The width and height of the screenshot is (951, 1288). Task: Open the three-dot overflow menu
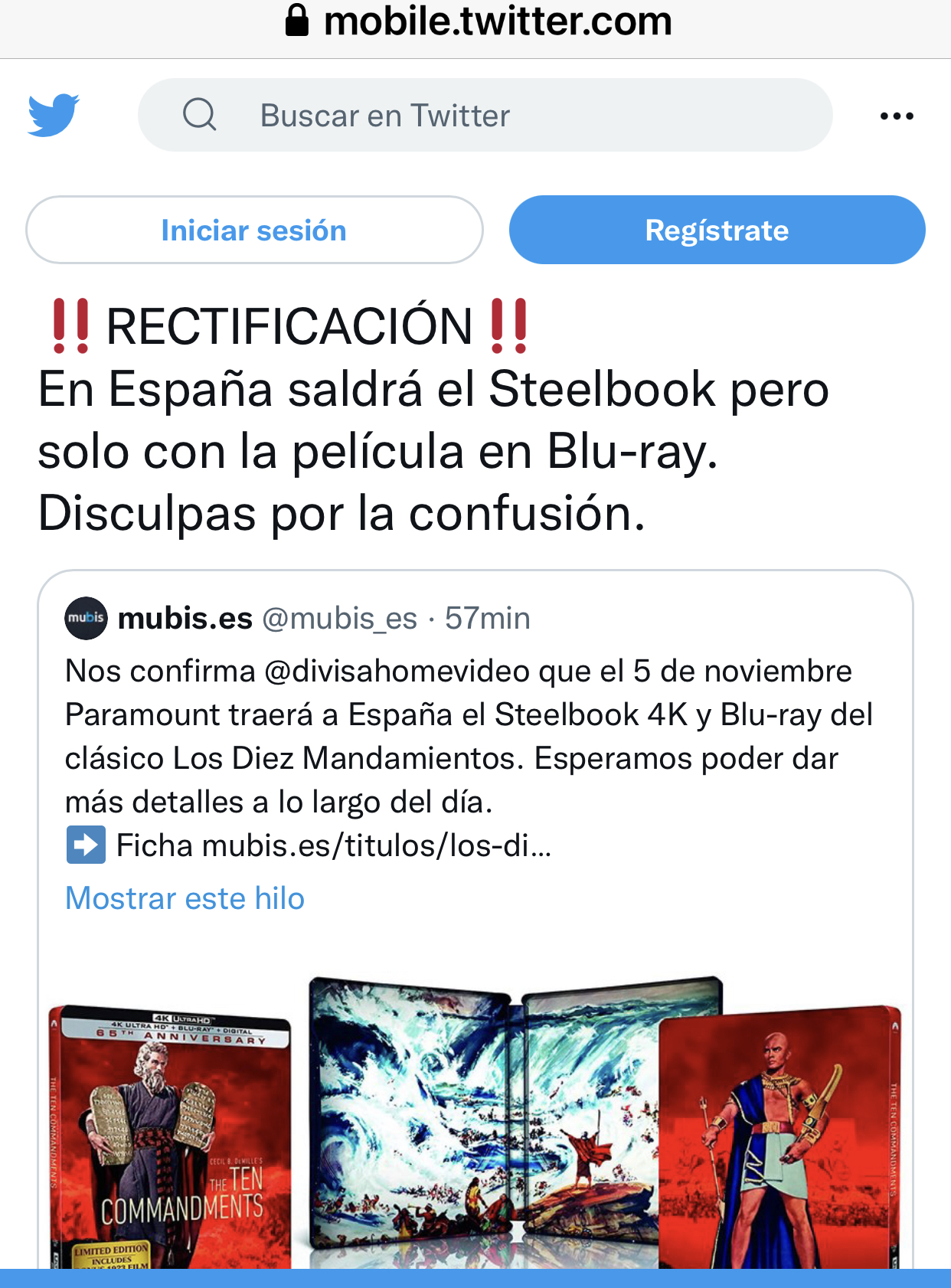click(896, 116)
